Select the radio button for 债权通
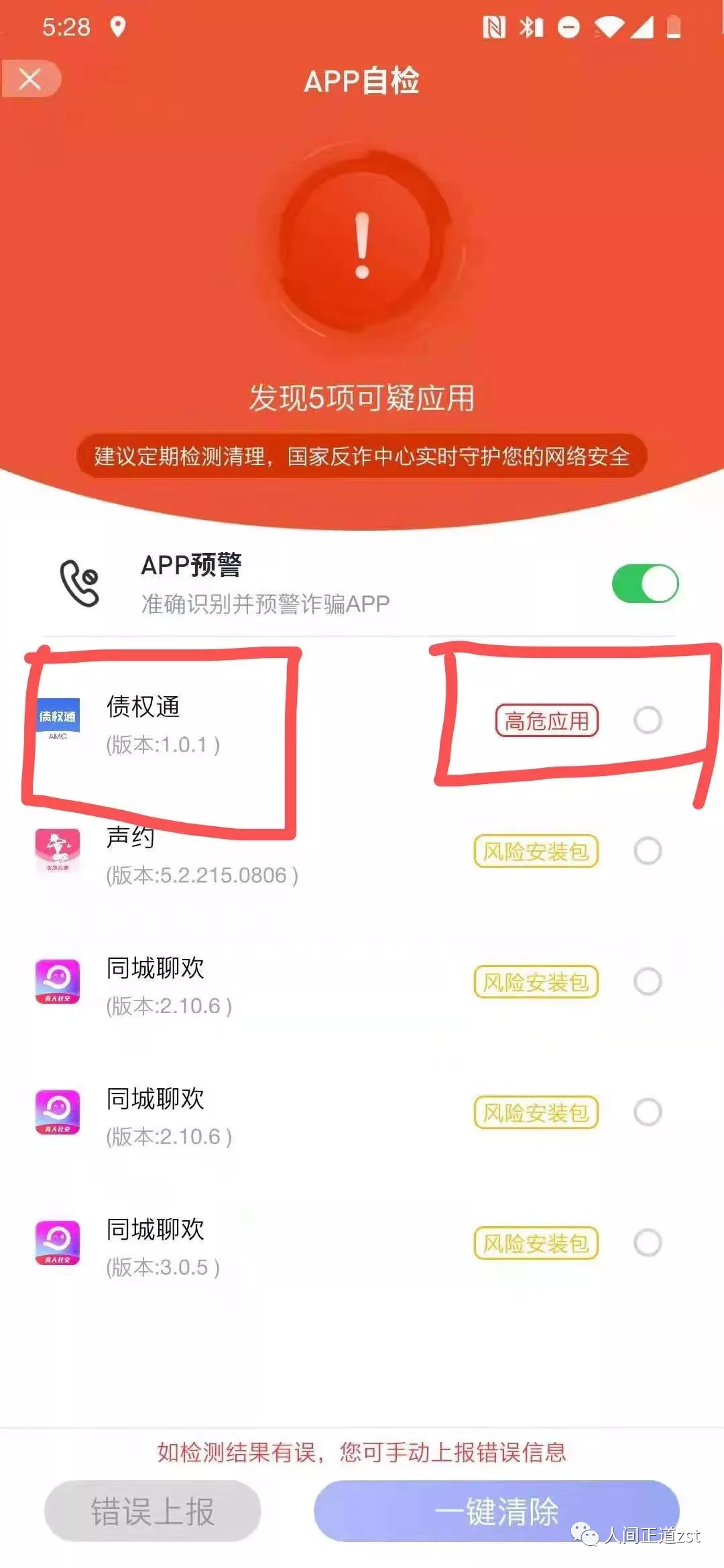The image size is (724, 1568). 647,720
